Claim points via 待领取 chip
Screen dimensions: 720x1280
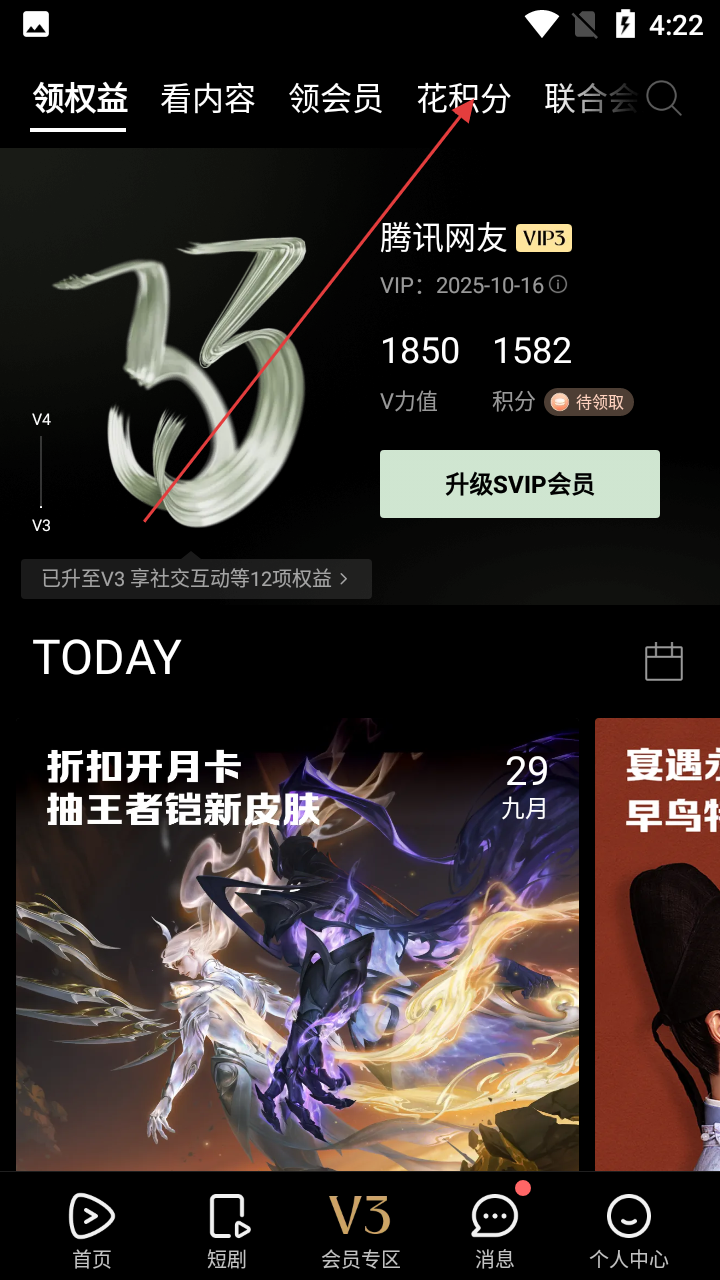[589, 402]
